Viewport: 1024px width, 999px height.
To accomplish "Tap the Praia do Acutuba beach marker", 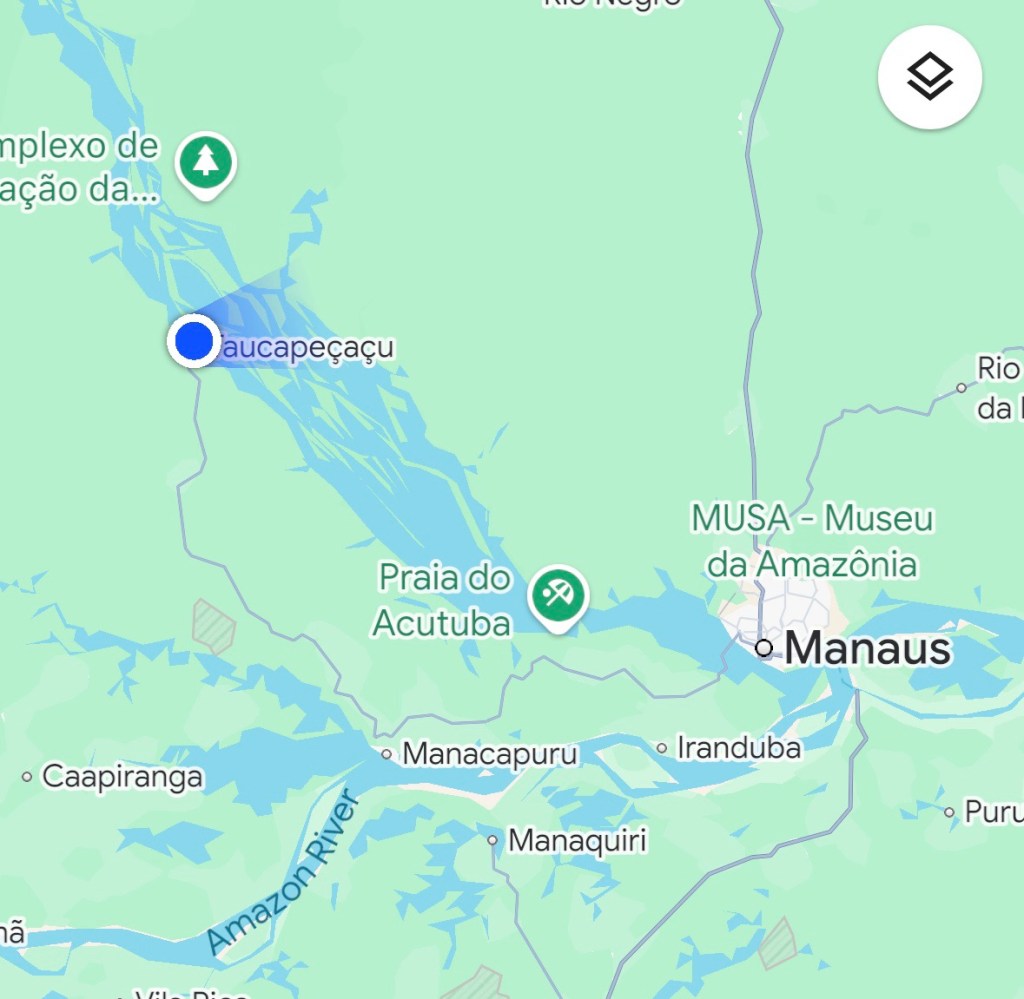I will [x=558, y=596].
